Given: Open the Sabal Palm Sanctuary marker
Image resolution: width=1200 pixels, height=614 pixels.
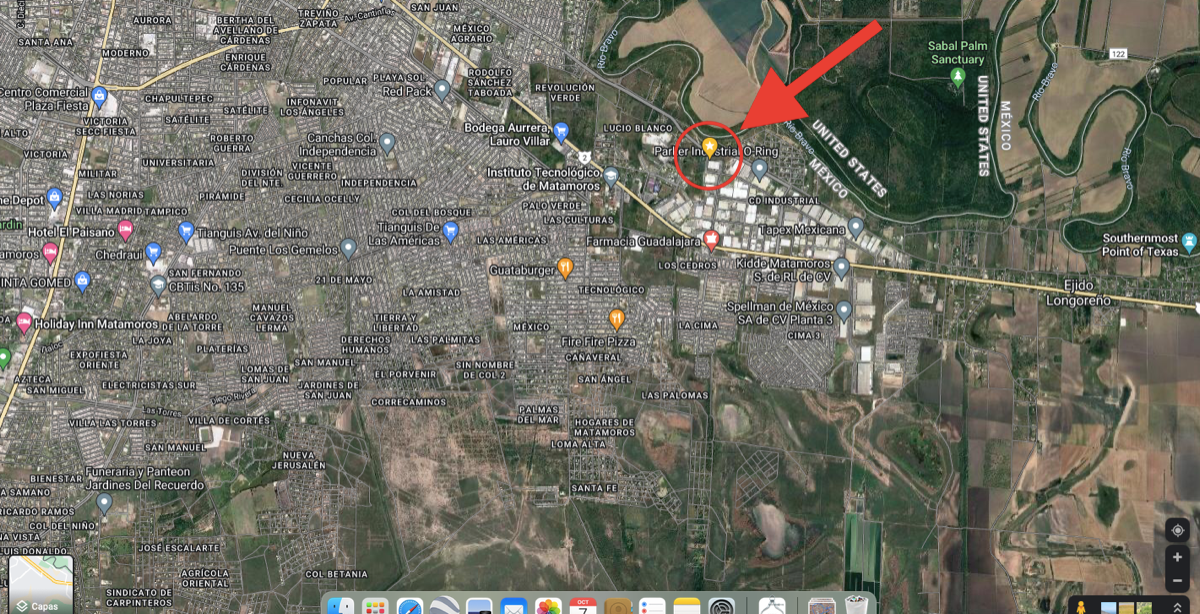Looking at the screenshot, I should tap(958, 76).
